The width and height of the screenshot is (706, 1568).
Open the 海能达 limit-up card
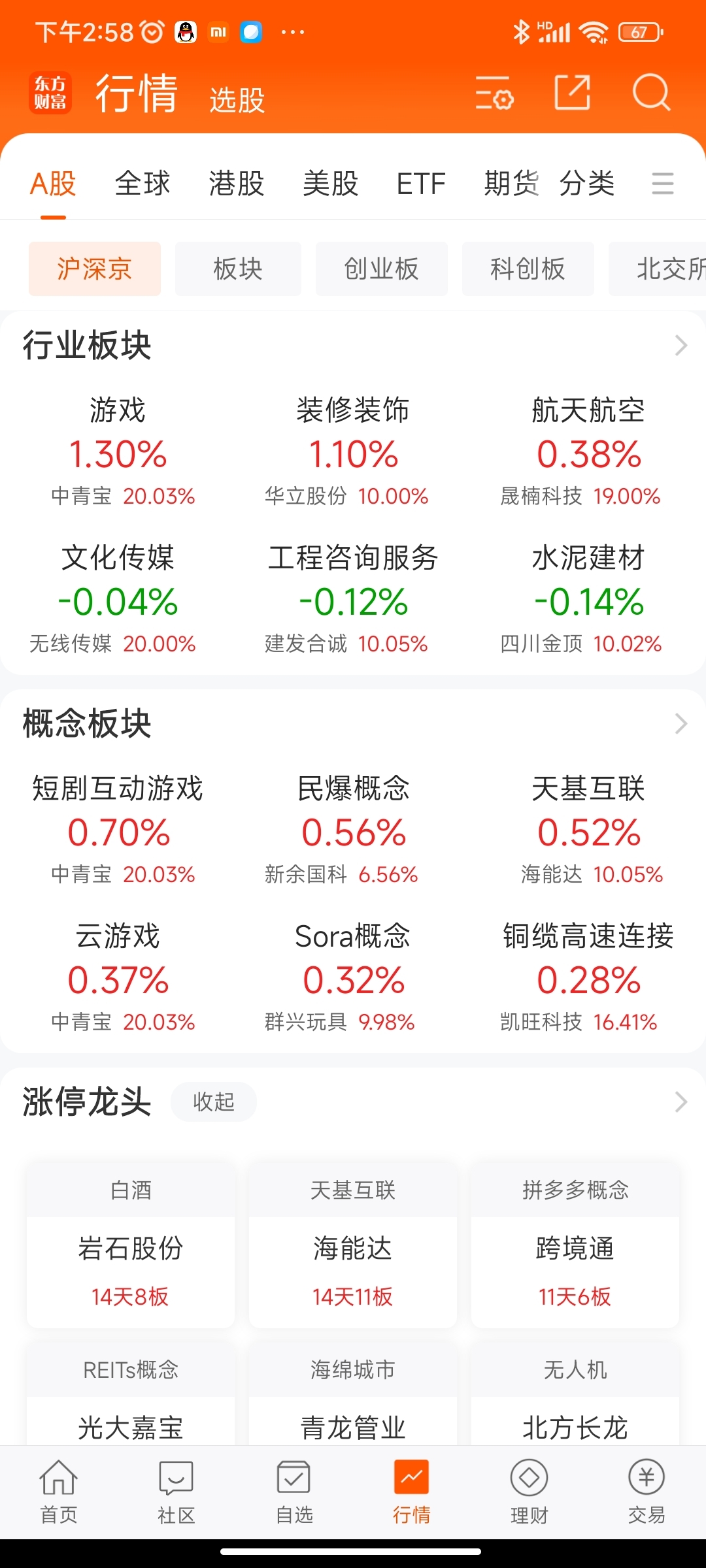353,1245
